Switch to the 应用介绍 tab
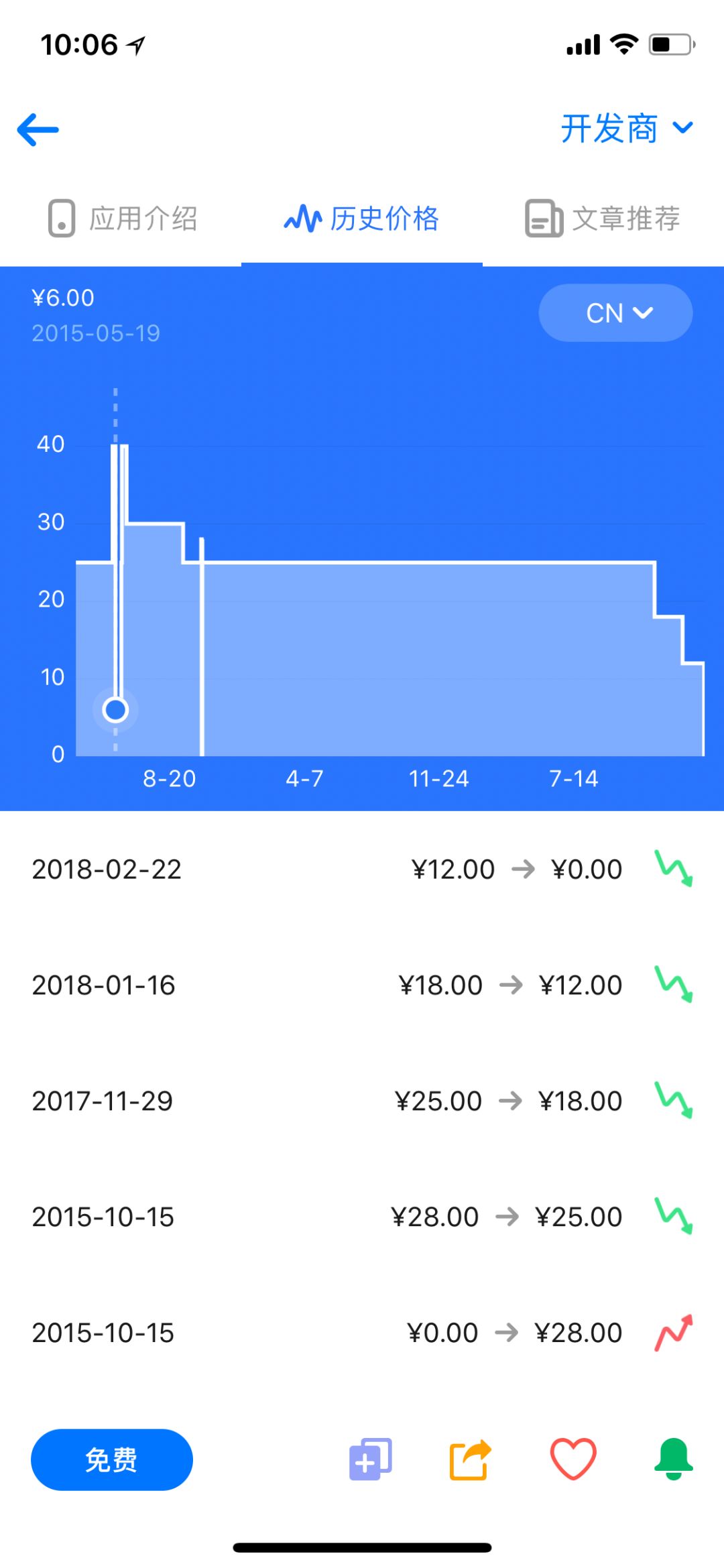The image size is (724, 1568). click(x=123, y=219)
